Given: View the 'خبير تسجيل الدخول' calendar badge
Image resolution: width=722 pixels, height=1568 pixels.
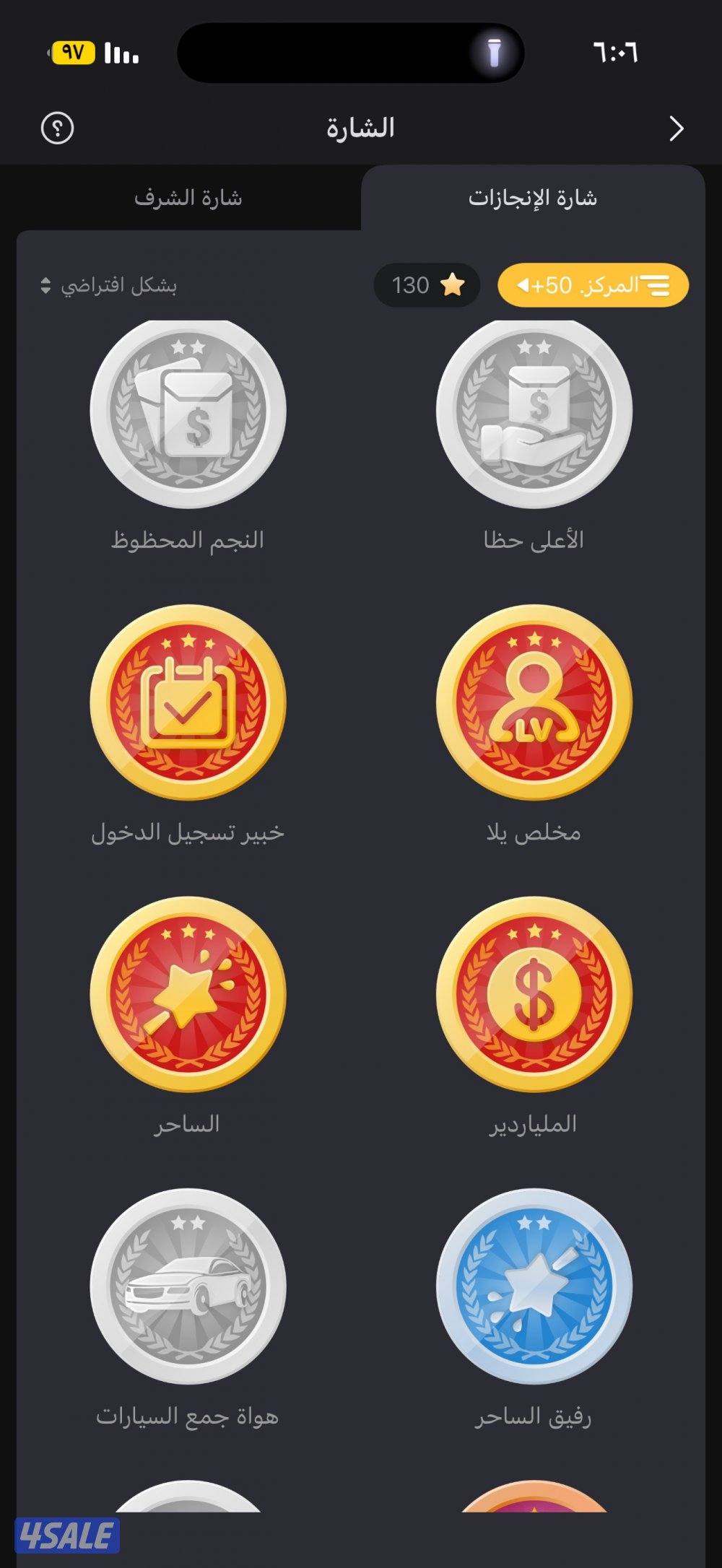Looking at the screenshot, I should point(189,705).
